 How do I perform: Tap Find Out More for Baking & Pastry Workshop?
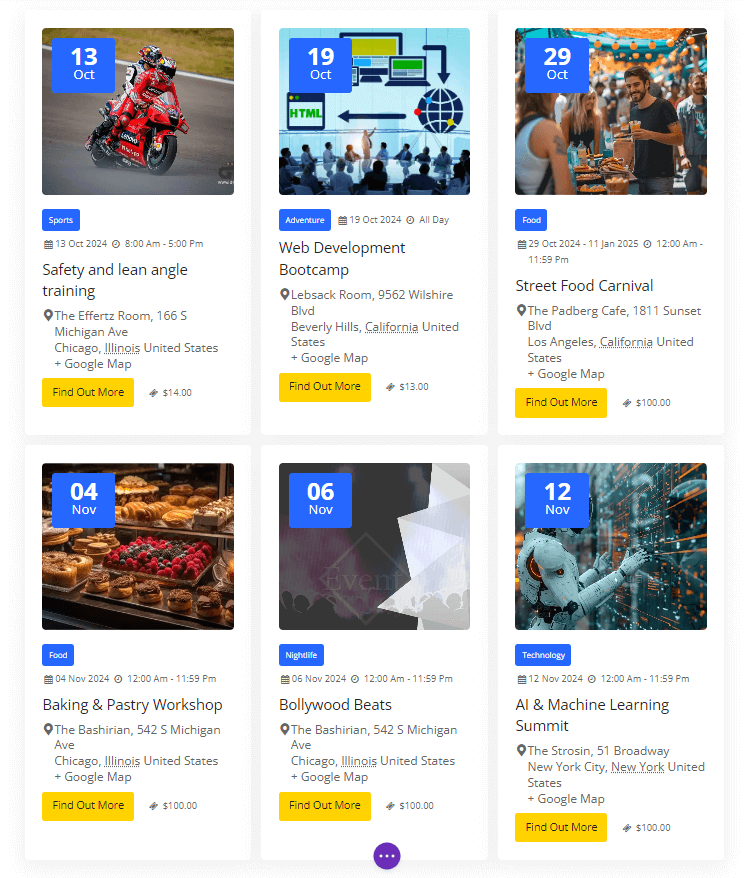point(88,805)
